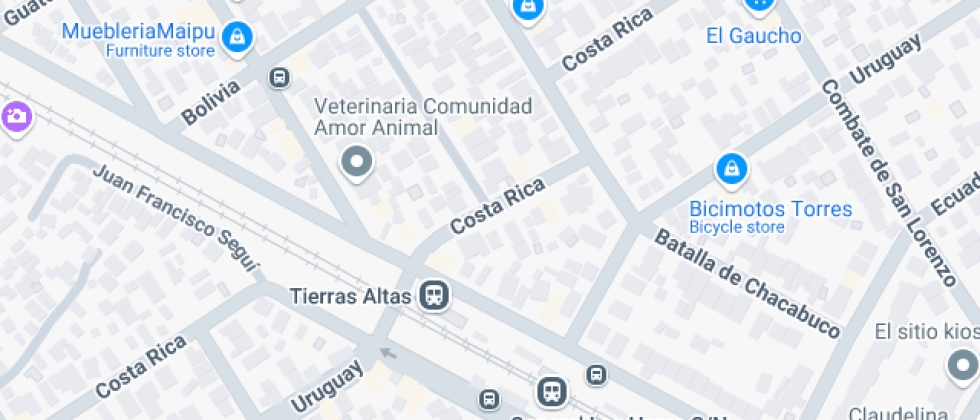Select the Veterinaria Comunidad Amor Animal marker

(x=357, y=162)
